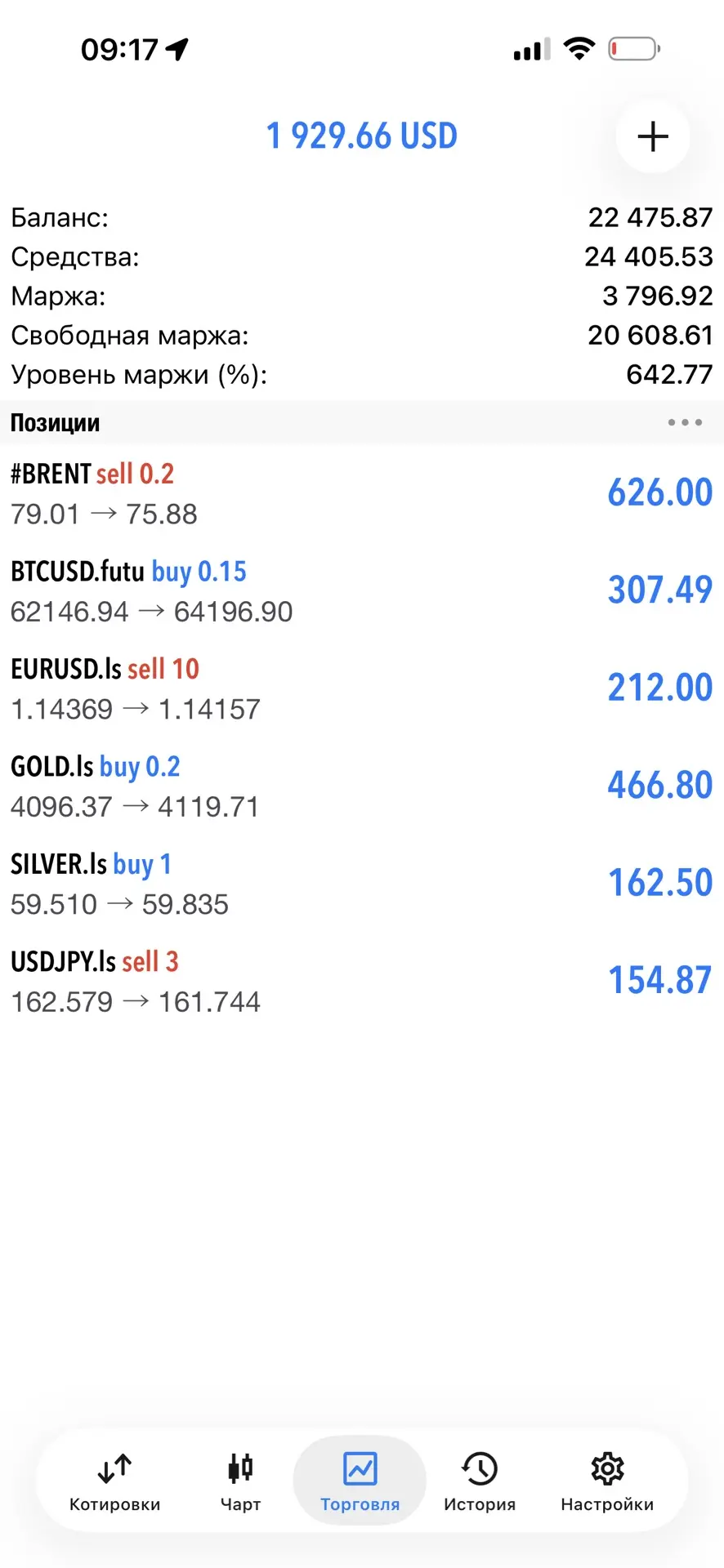Switch to the Котировки tab
Image resolution: width=724 pixels, height=1568 pixels.
pyautogui.click(x=114, y=1481)
